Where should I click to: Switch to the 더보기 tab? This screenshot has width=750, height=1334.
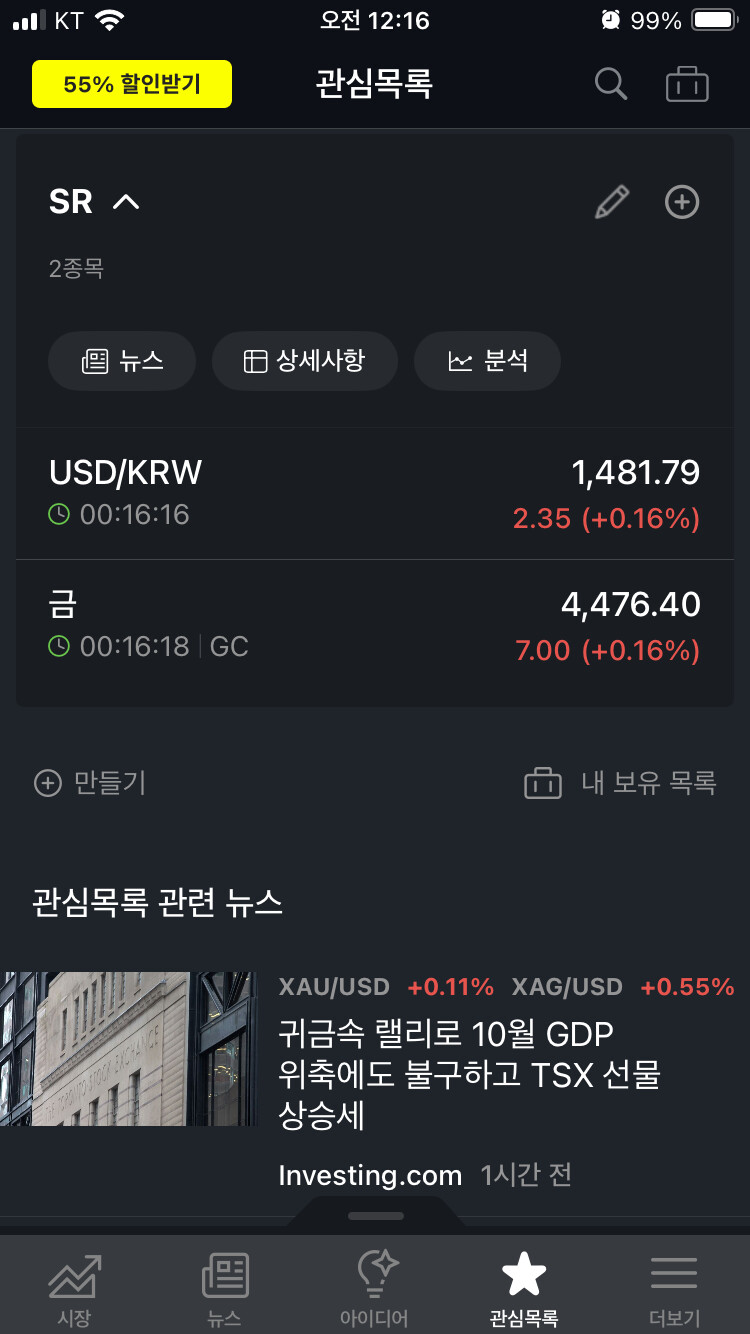674,1289
